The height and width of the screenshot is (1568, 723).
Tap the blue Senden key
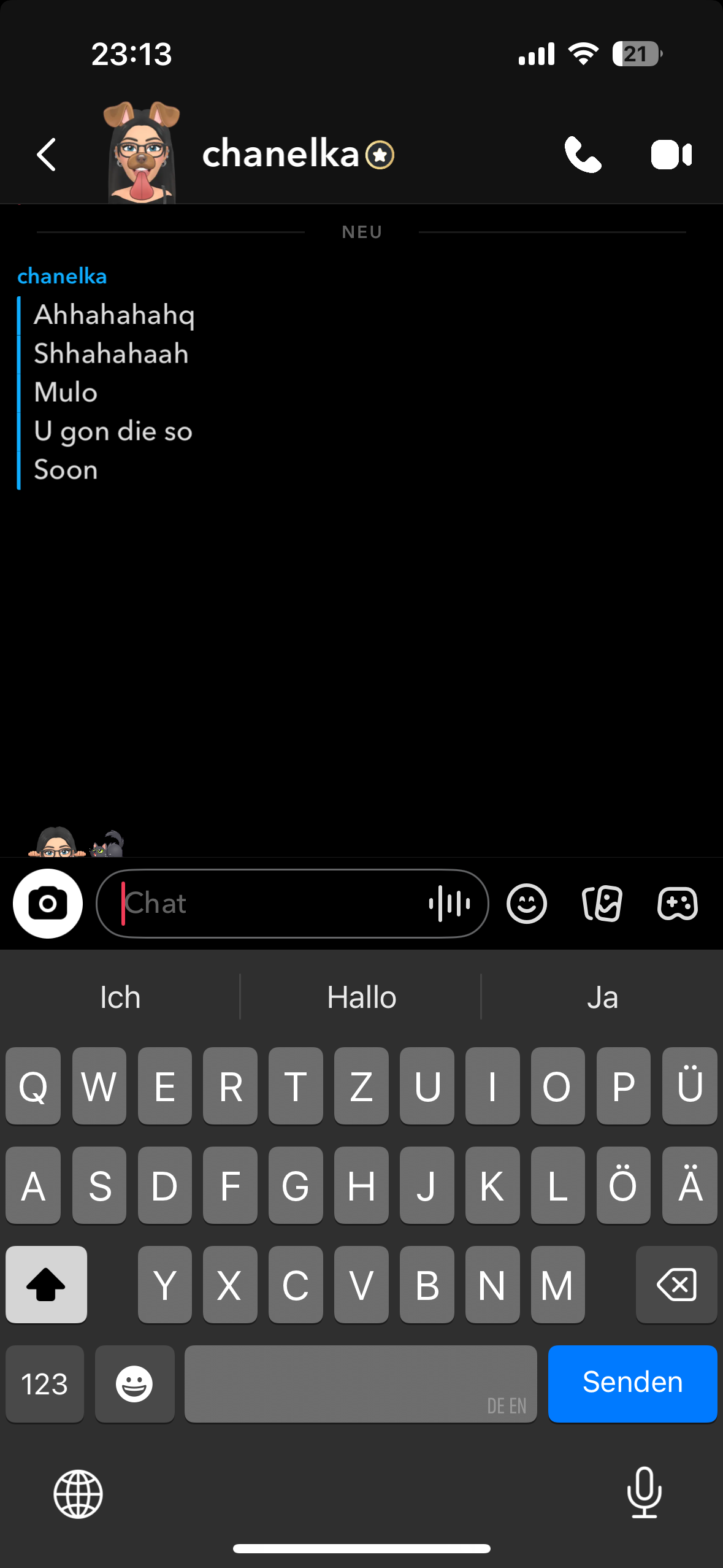632,1383
